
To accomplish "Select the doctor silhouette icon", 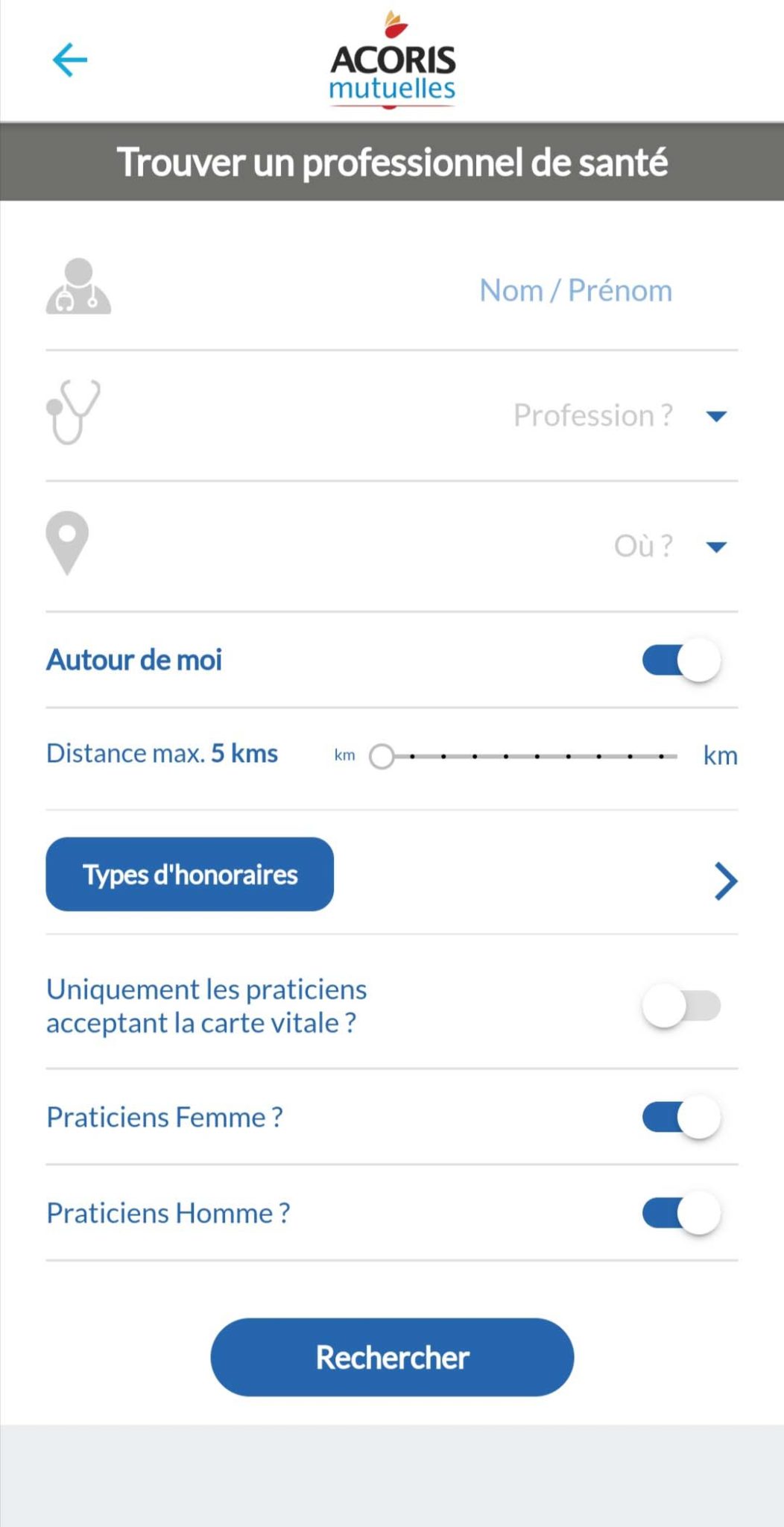I will click(78, 289).
